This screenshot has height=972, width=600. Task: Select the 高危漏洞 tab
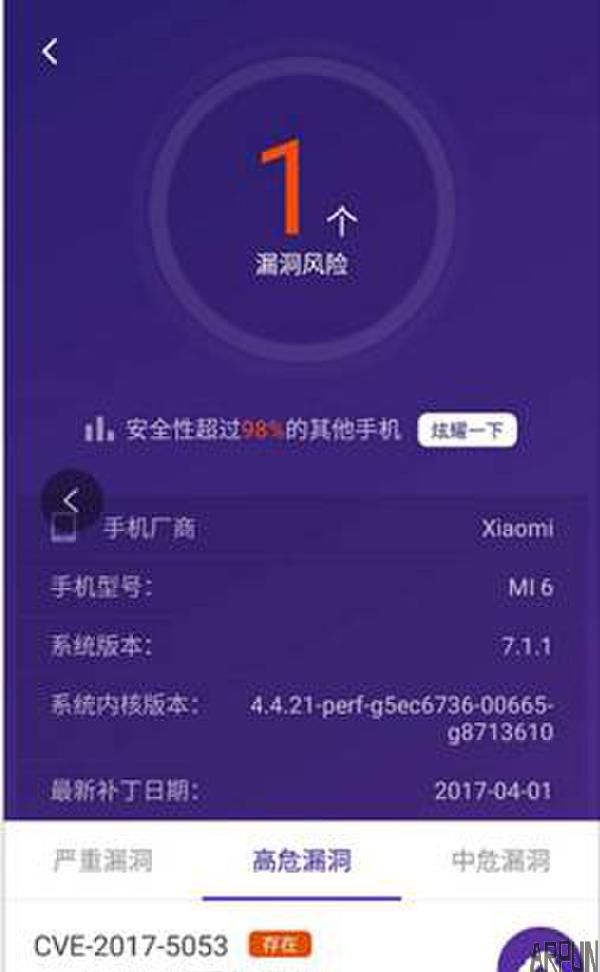point(301,860)
